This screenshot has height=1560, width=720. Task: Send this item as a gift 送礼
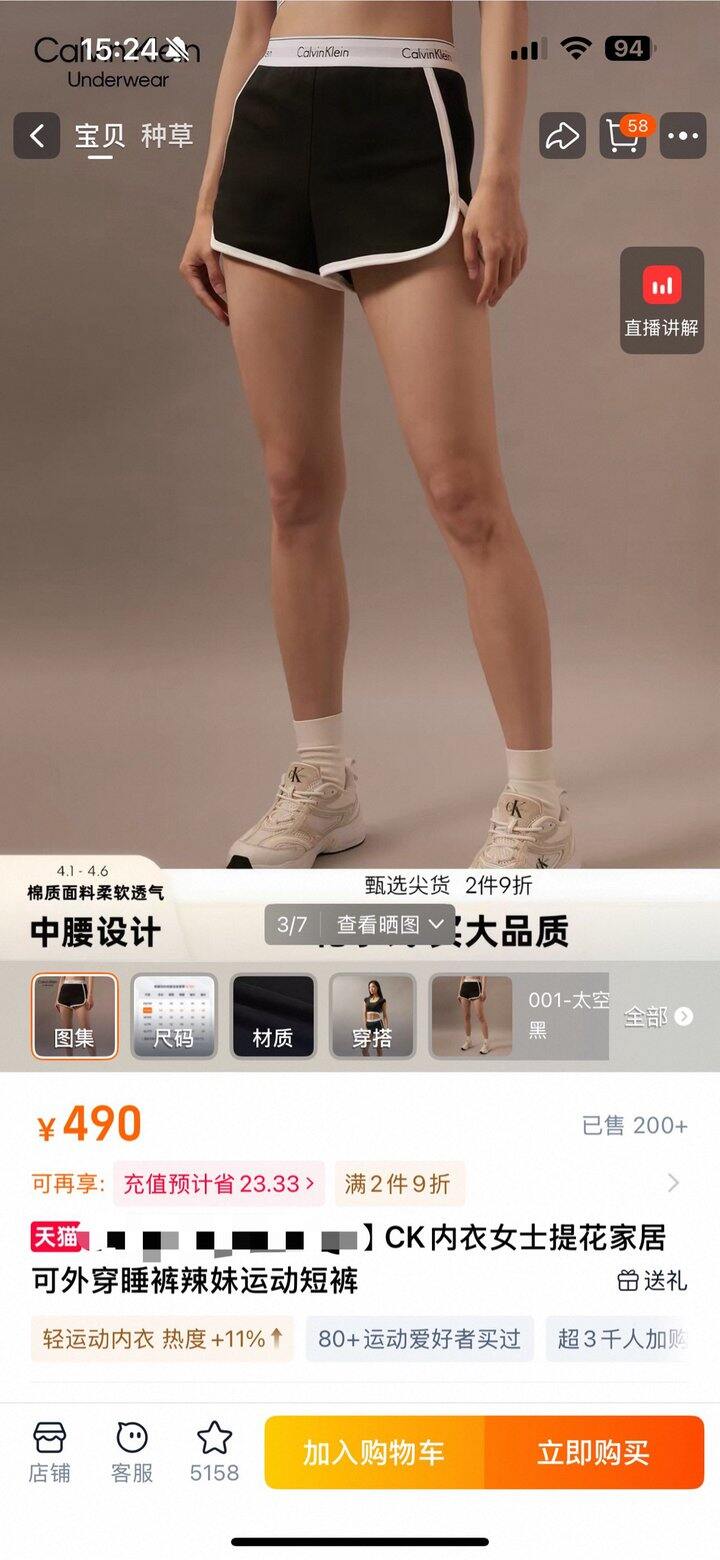tap(652, 1280)
